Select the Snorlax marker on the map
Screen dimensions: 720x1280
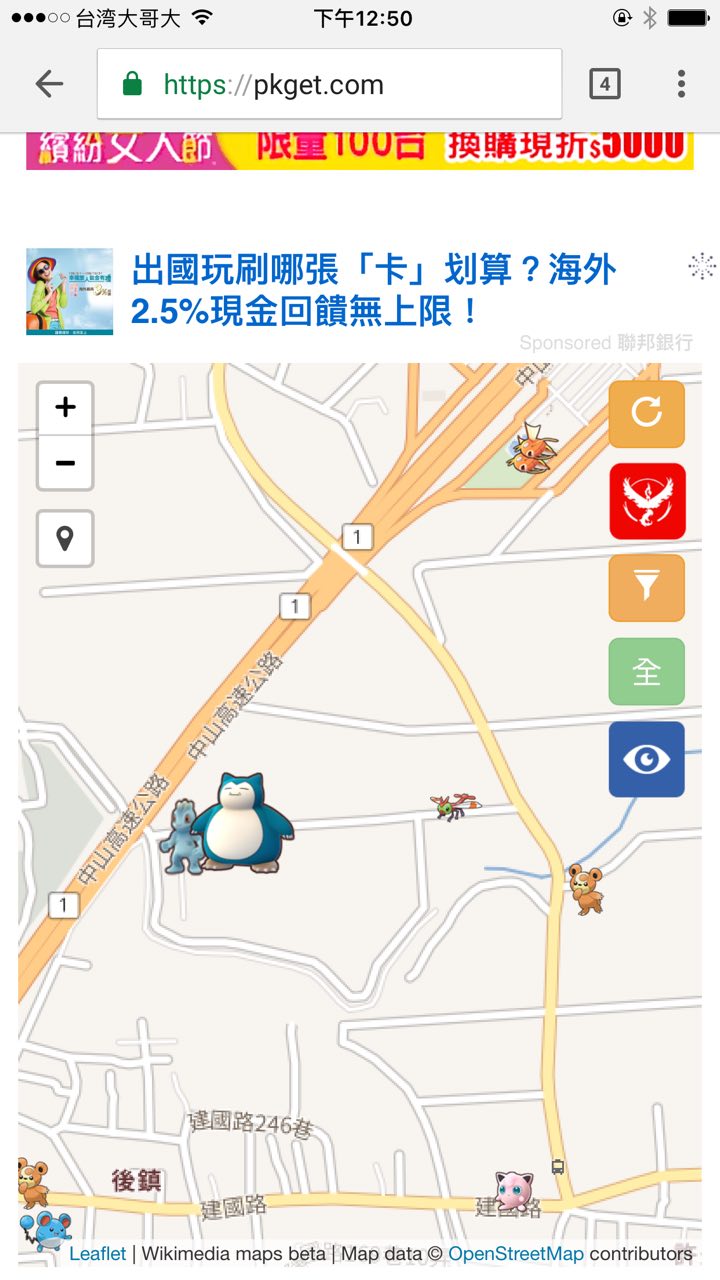click(243, 824)
